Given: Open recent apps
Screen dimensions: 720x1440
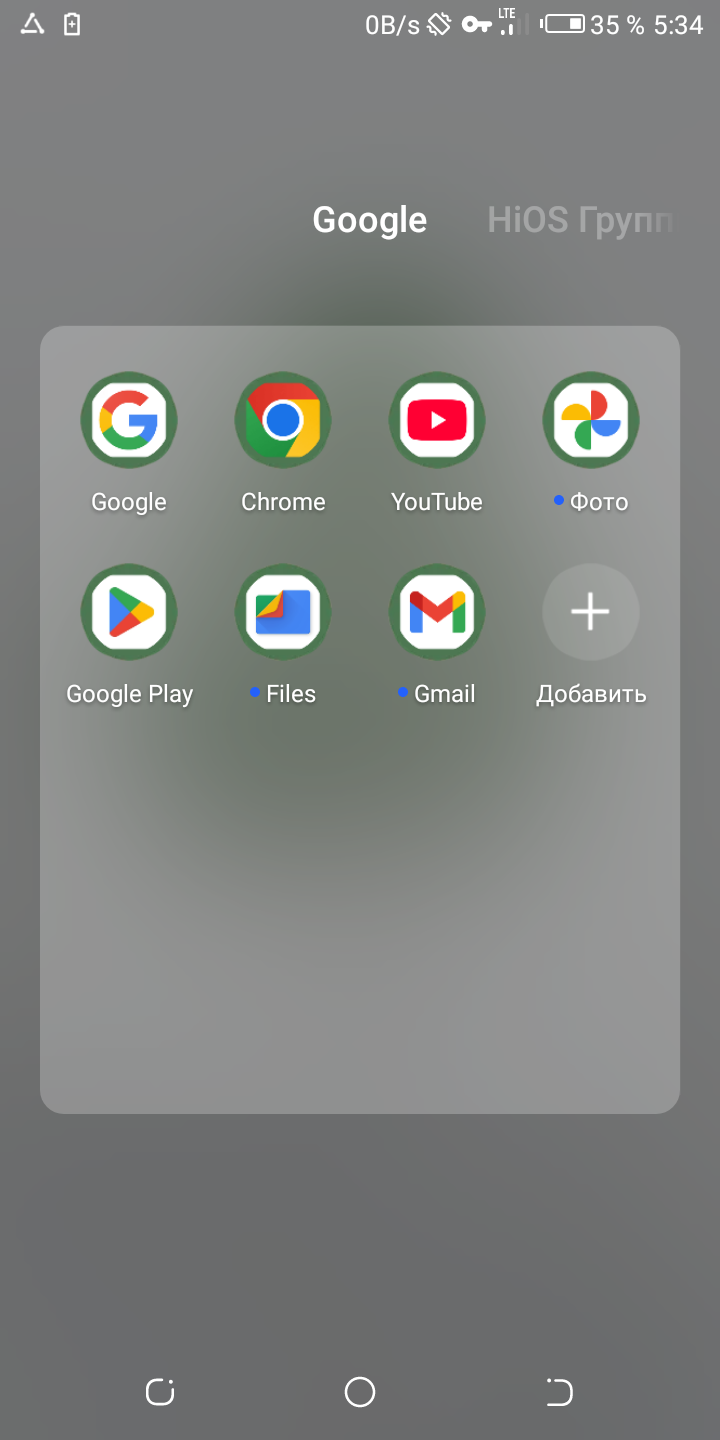Looking at the screenshot, I should click(x=160, y=1392).
